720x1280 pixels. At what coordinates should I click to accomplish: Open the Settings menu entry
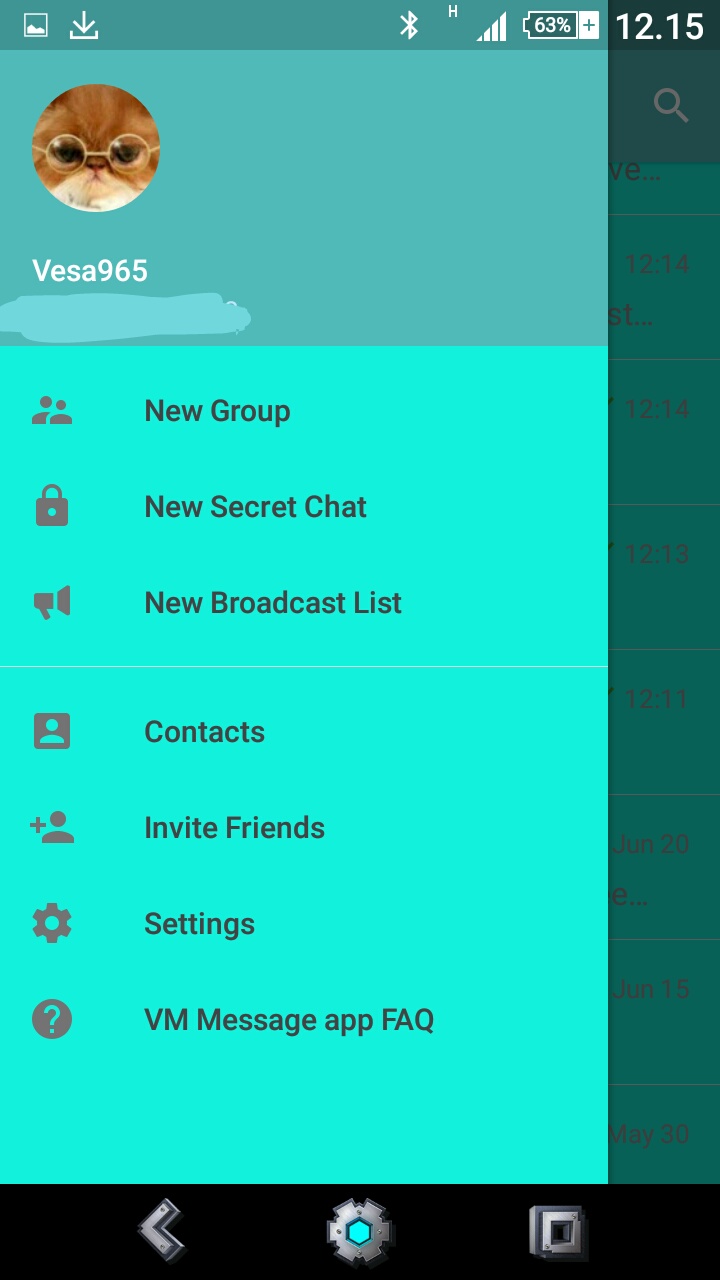199,922
